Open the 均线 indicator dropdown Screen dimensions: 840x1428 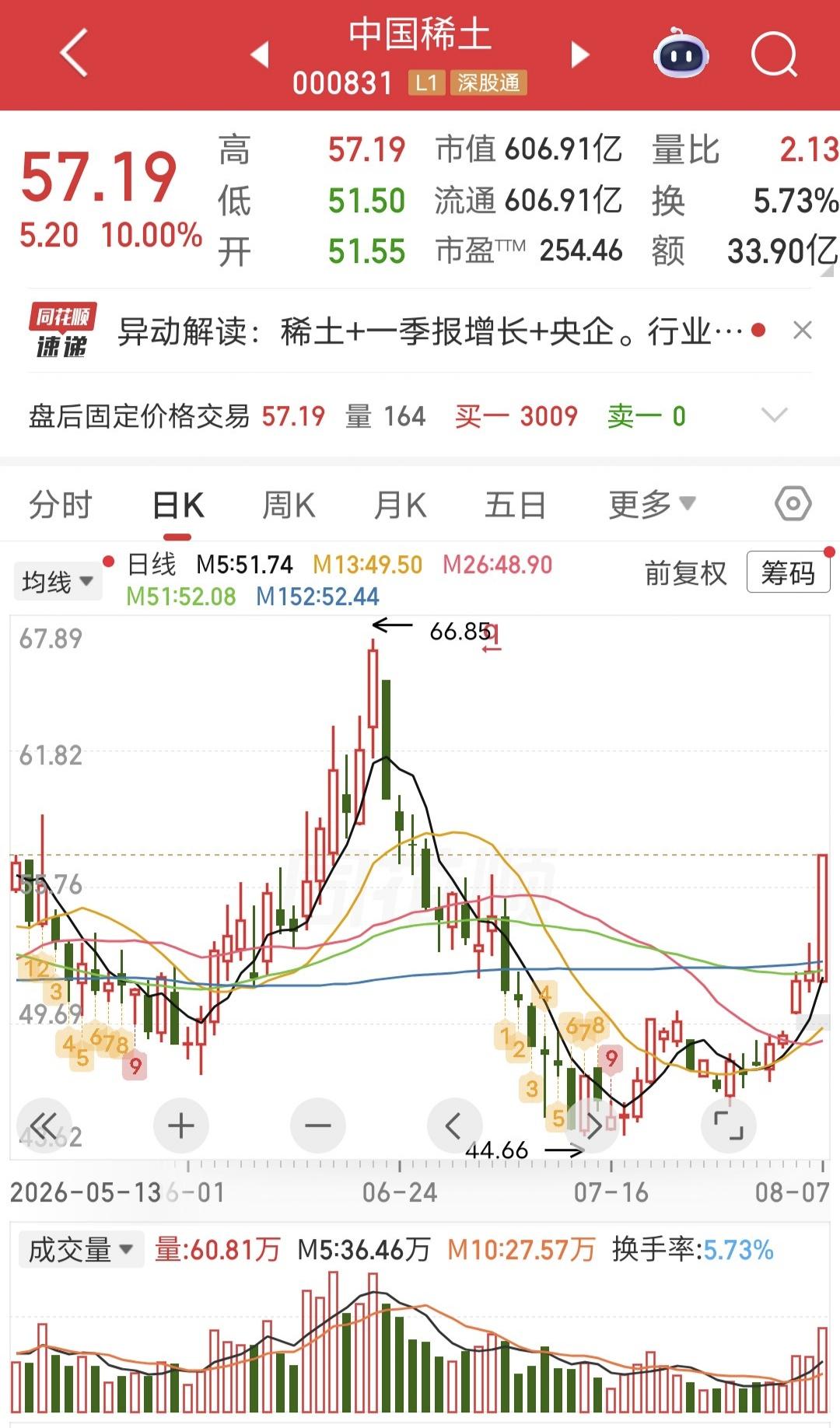58,581
